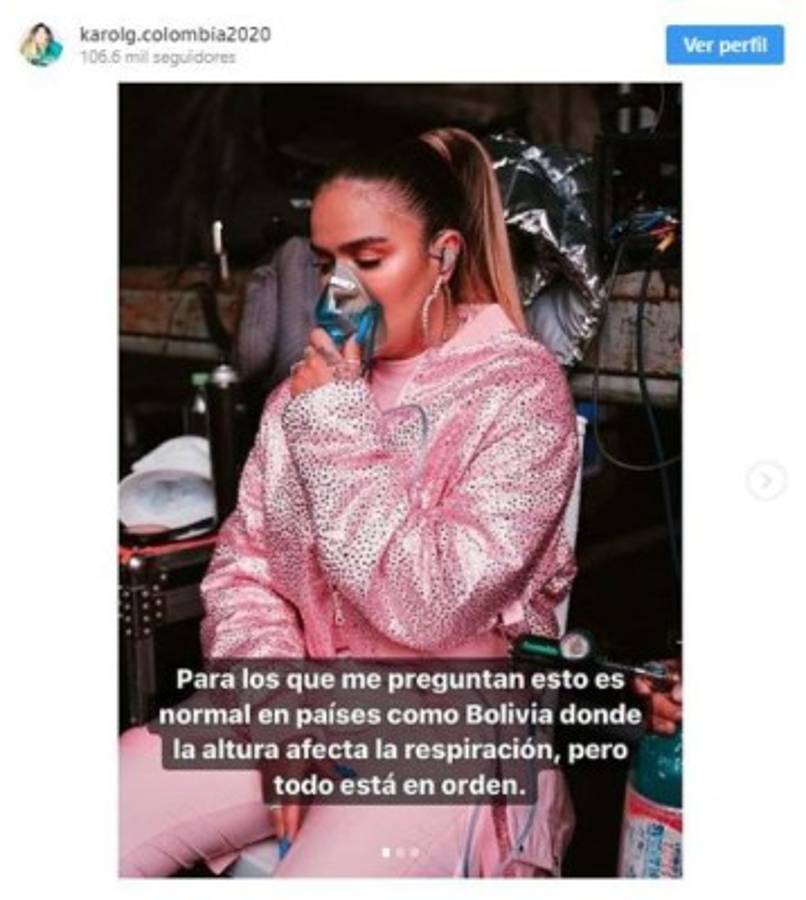Open the embedded post photo

pos(400,400)
